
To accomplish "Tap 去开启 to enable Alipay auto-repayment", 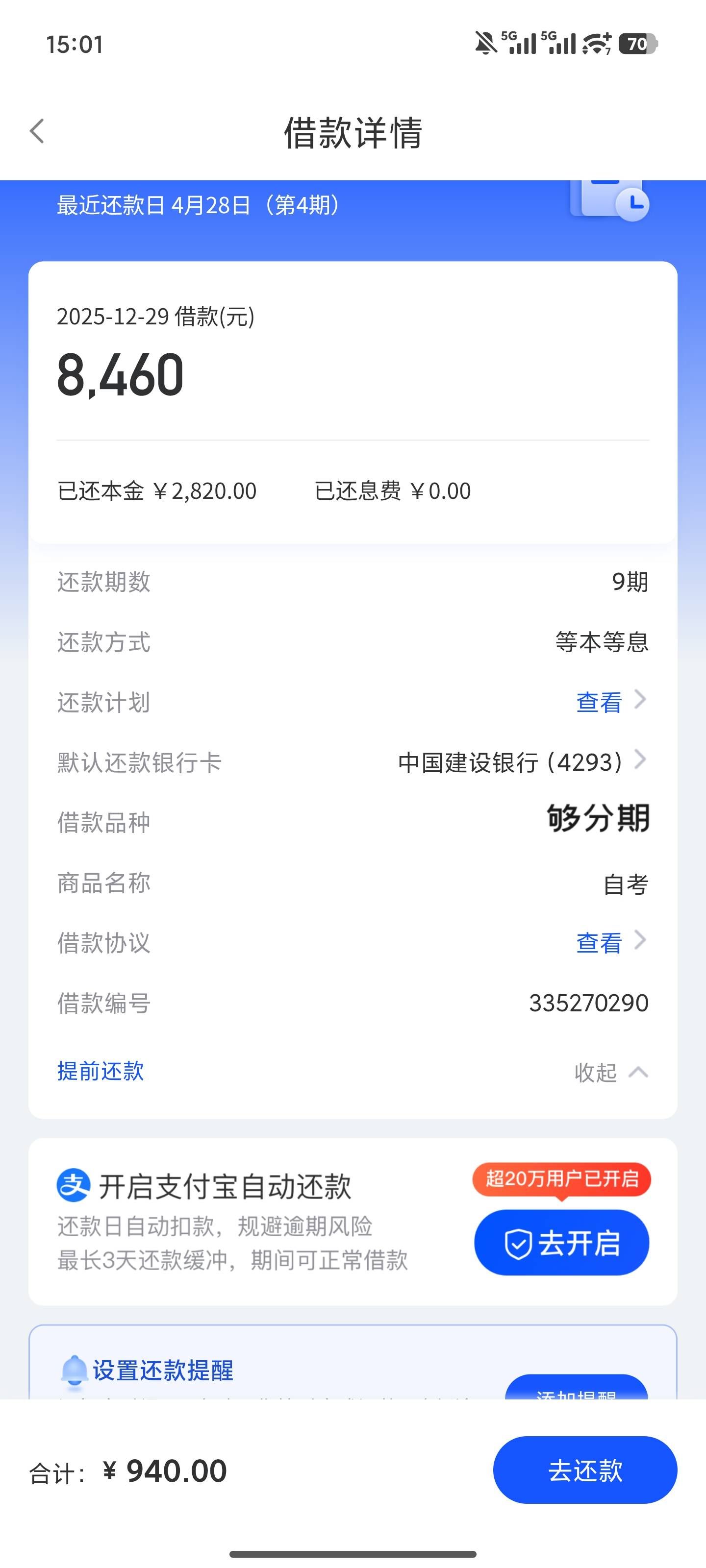I will (561, 1242).
